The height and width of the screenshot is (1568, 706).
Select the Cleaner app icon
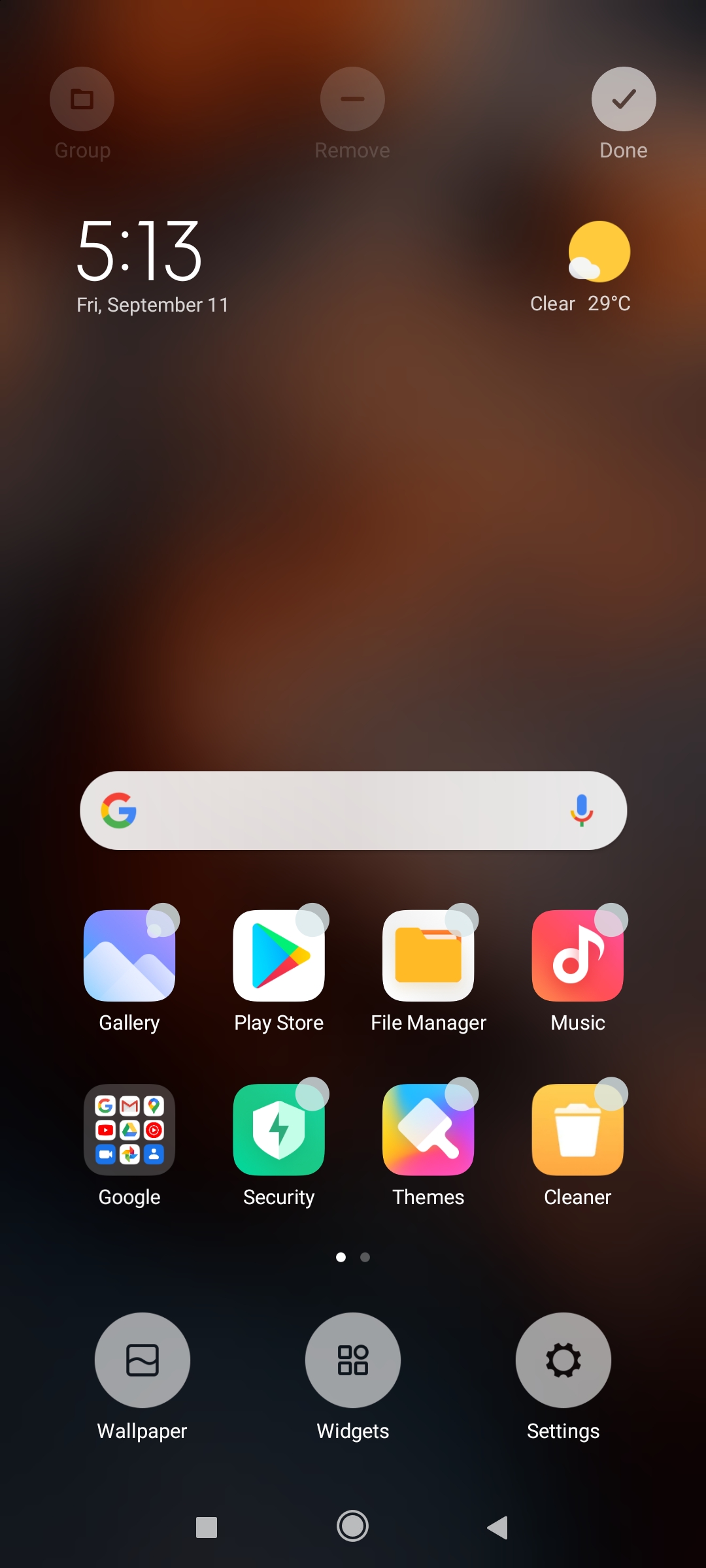click(577, 1130)
